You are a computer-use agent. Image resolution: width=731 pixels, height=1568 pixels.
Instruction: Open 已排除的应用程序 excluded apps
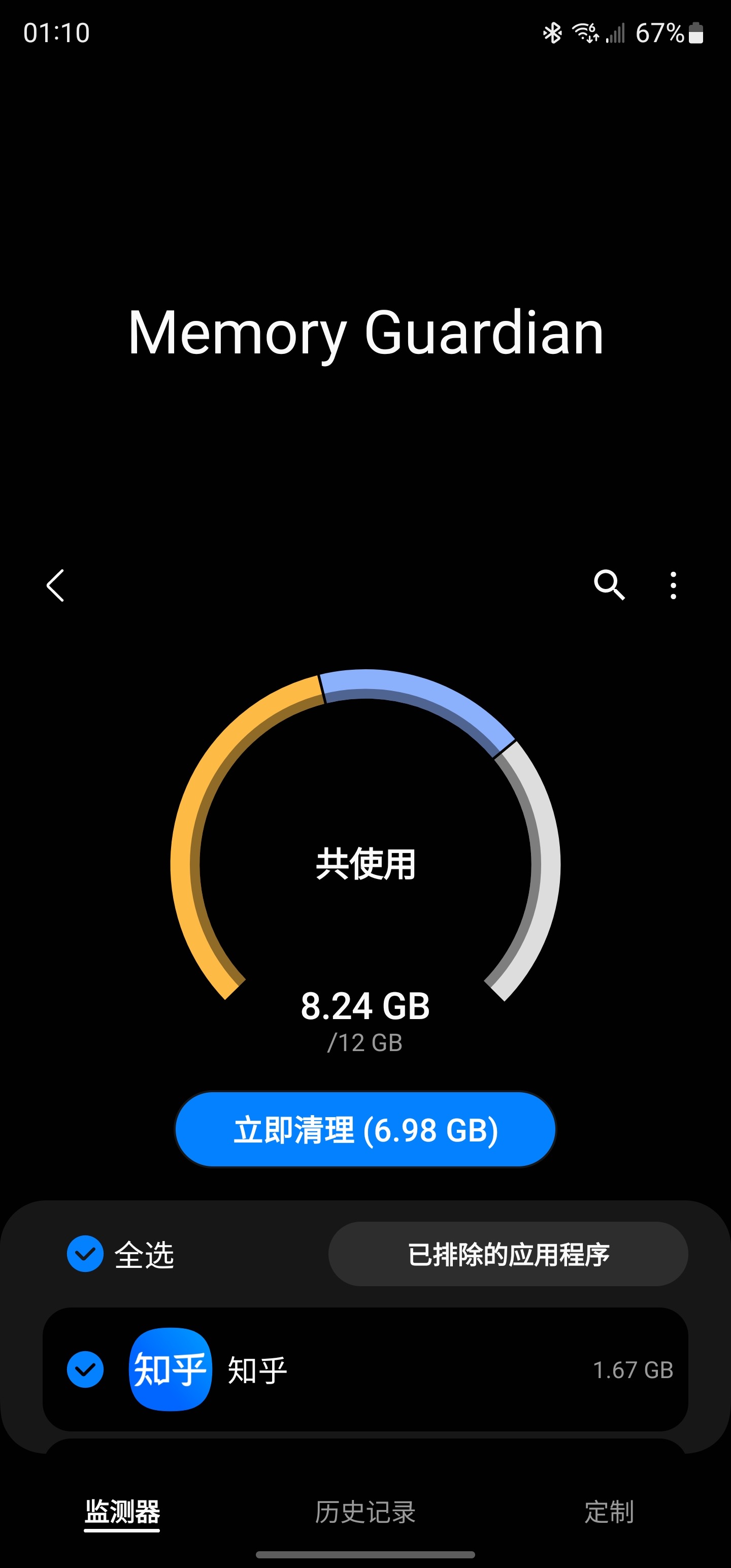(x=508, y=1254)
